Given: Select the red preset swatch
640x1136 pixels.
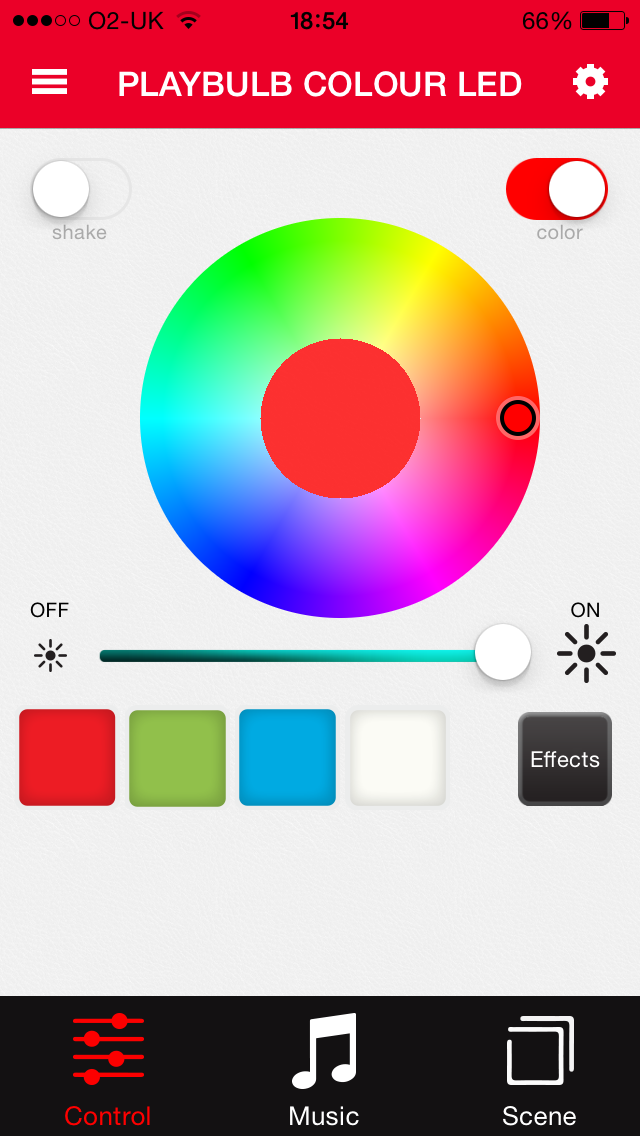Looking at the screenshot, I should pos(67,757).
